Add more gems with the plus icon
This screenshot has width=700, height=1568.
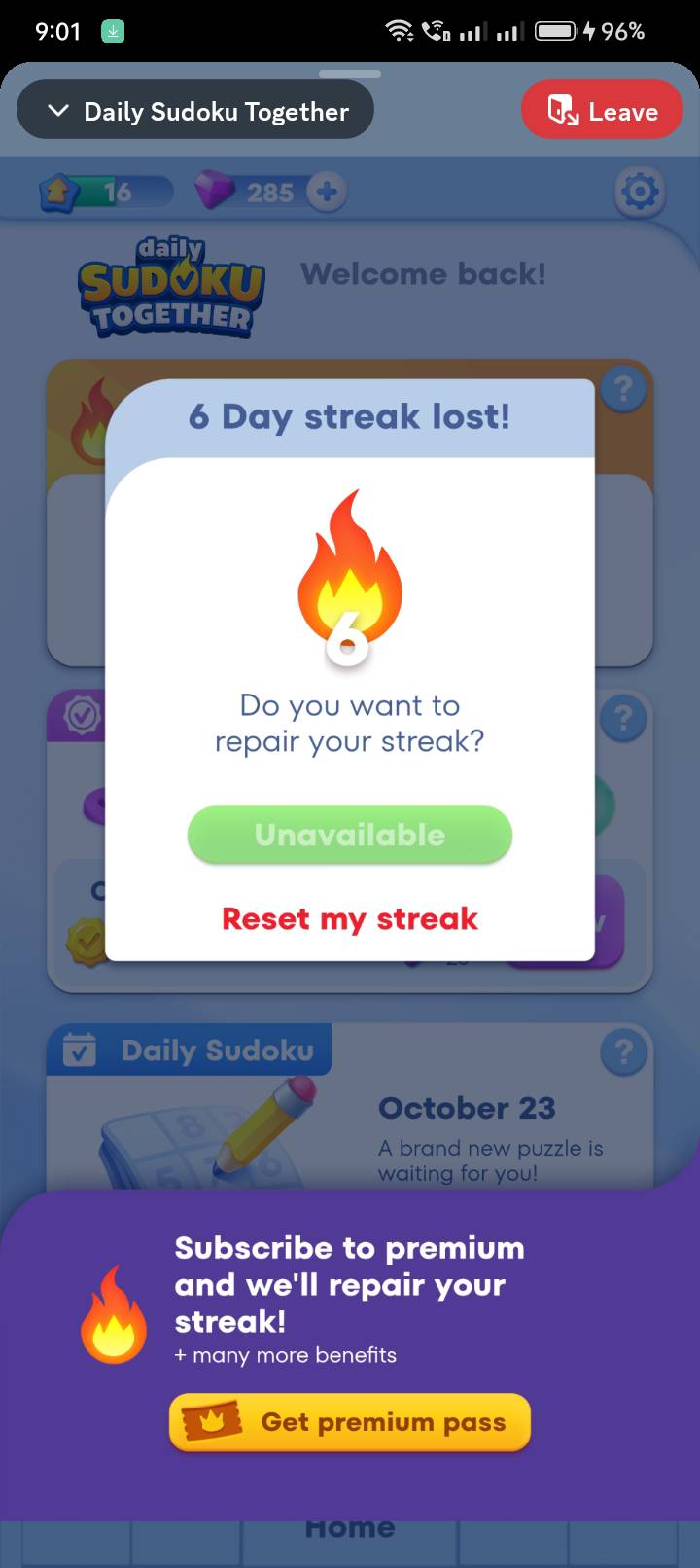pos(328,192)
